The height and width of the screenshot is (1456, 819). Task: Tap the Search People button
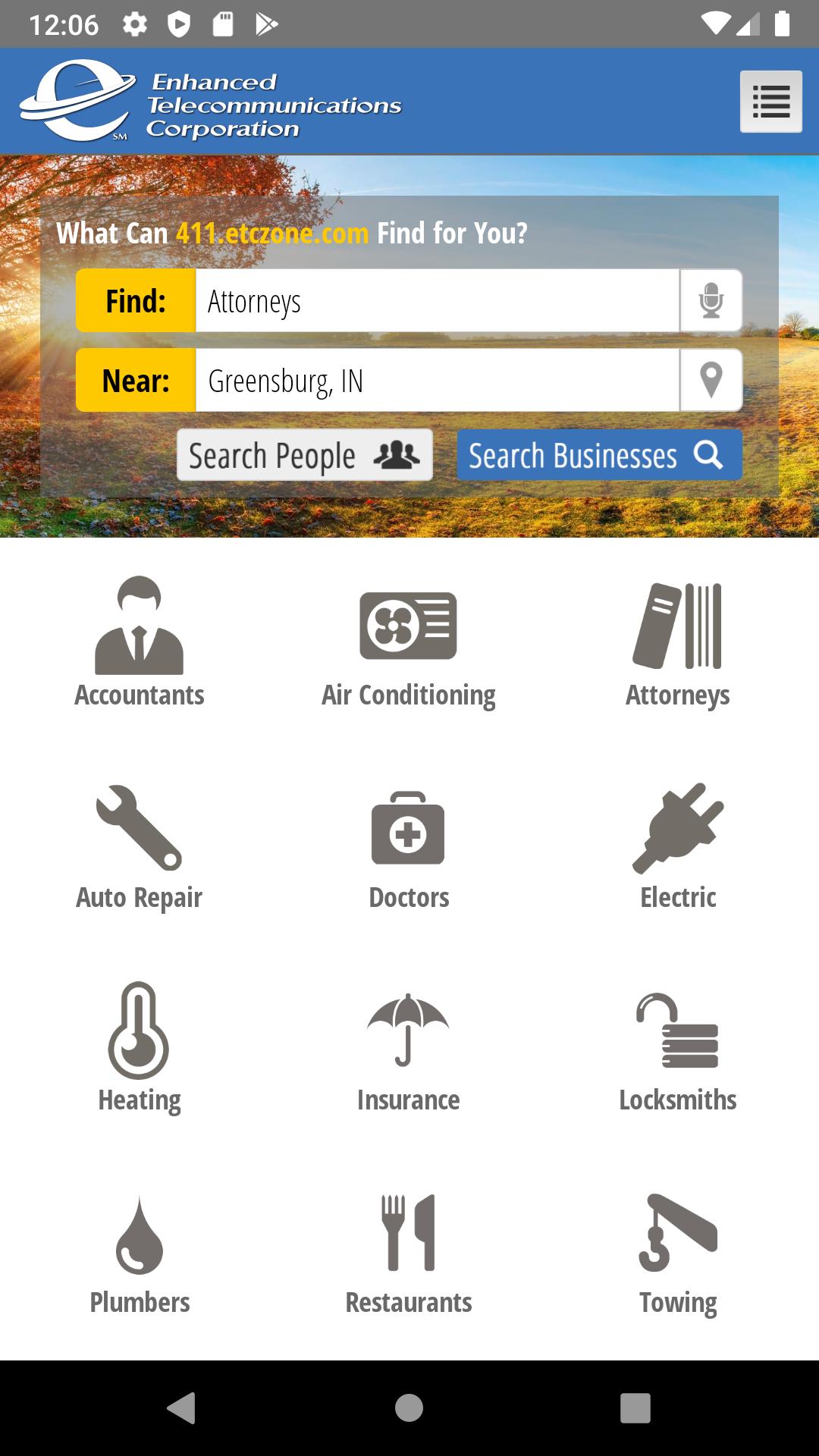305,455
